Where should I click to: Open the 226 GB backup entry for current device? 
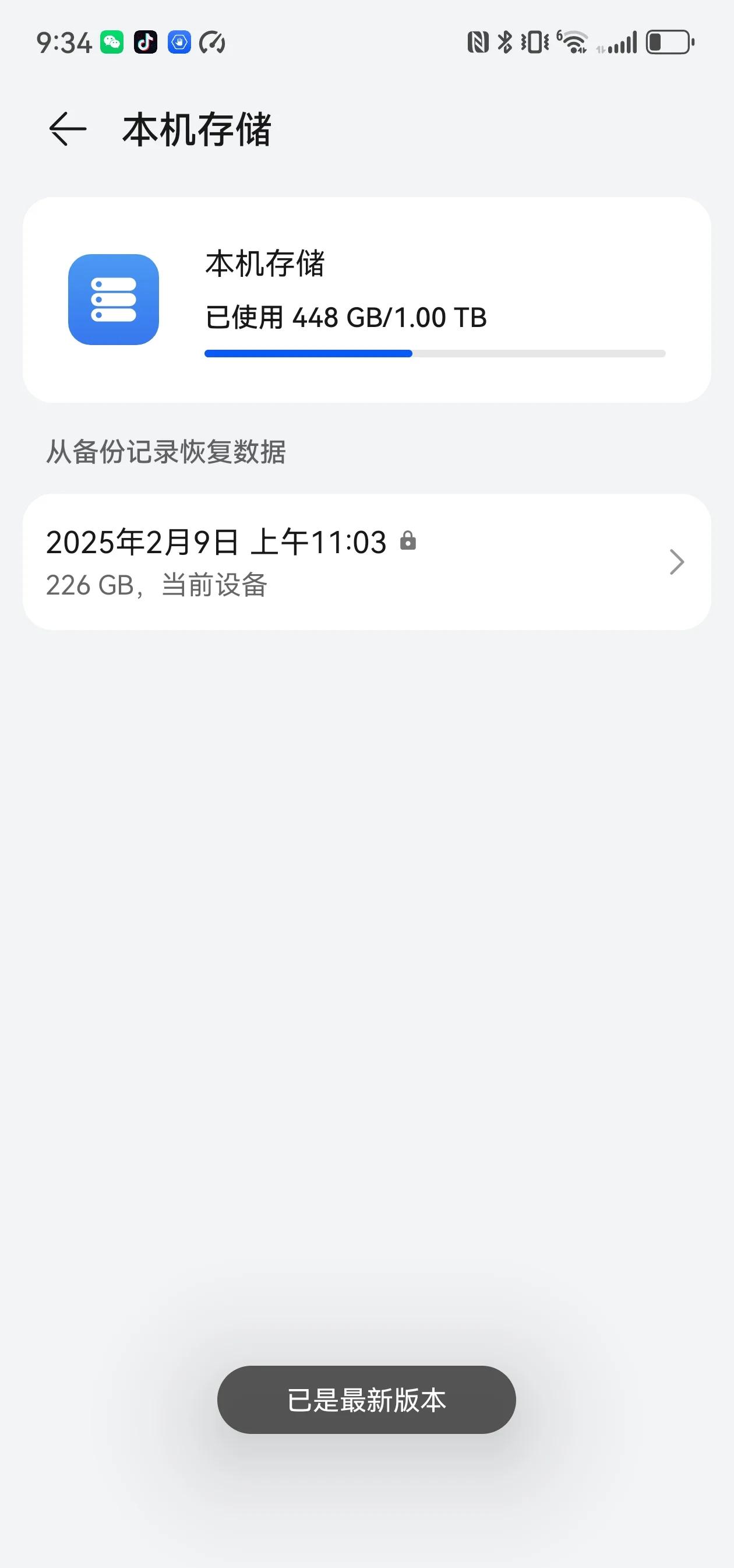pos(160,586)
